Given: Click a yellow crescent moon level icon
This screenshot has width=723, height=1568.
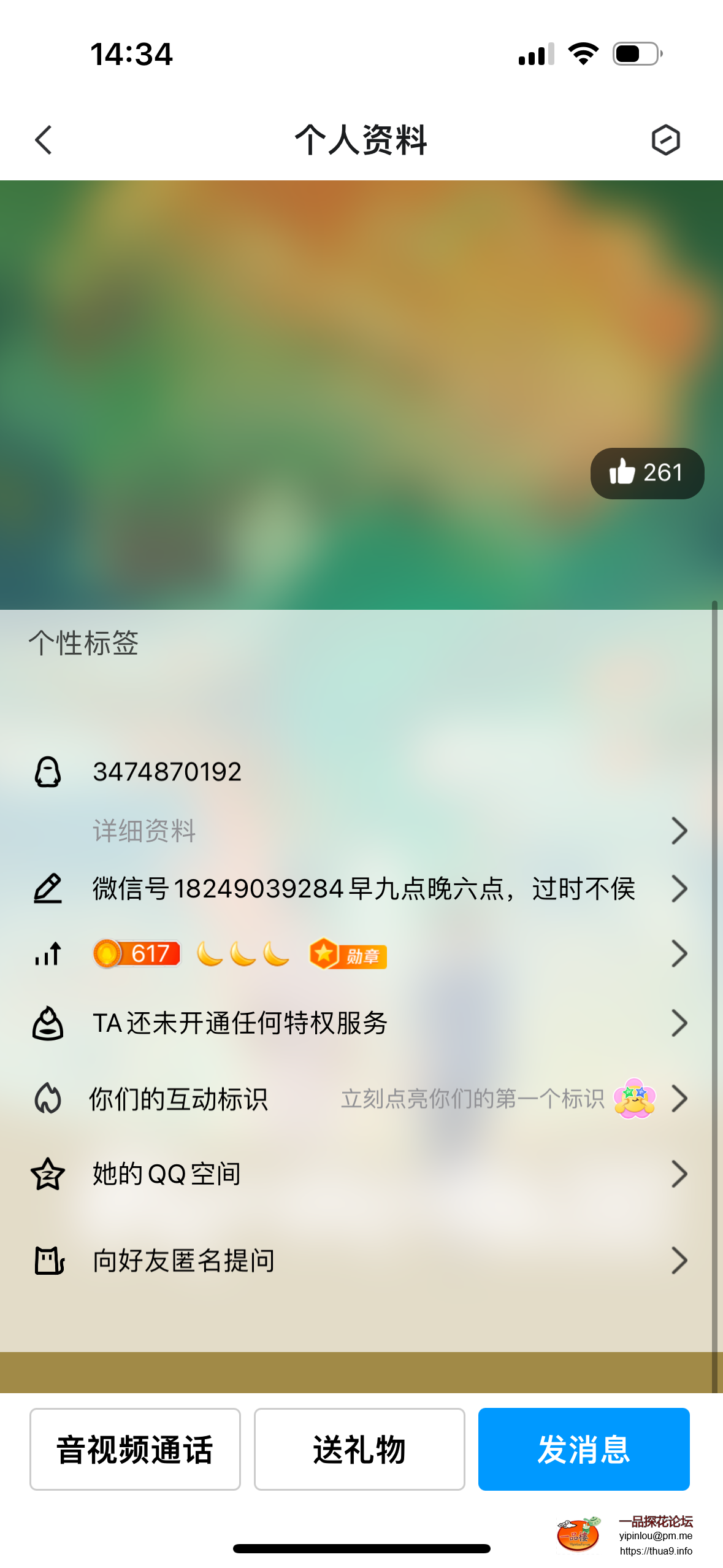Looking at the screenshot, I should pyautogui.click(x=209, y=955).
